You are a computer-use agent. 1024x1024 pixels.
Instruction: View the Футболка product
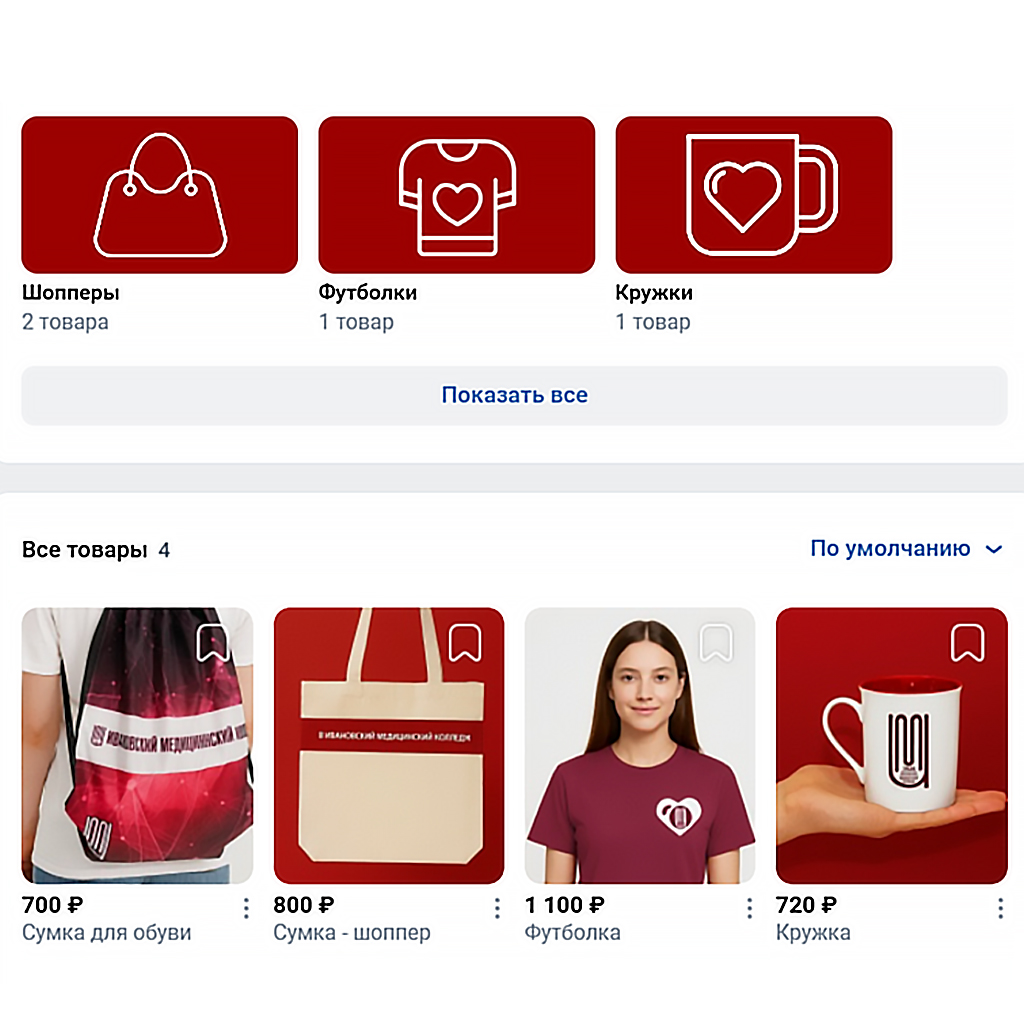(640, 745)
